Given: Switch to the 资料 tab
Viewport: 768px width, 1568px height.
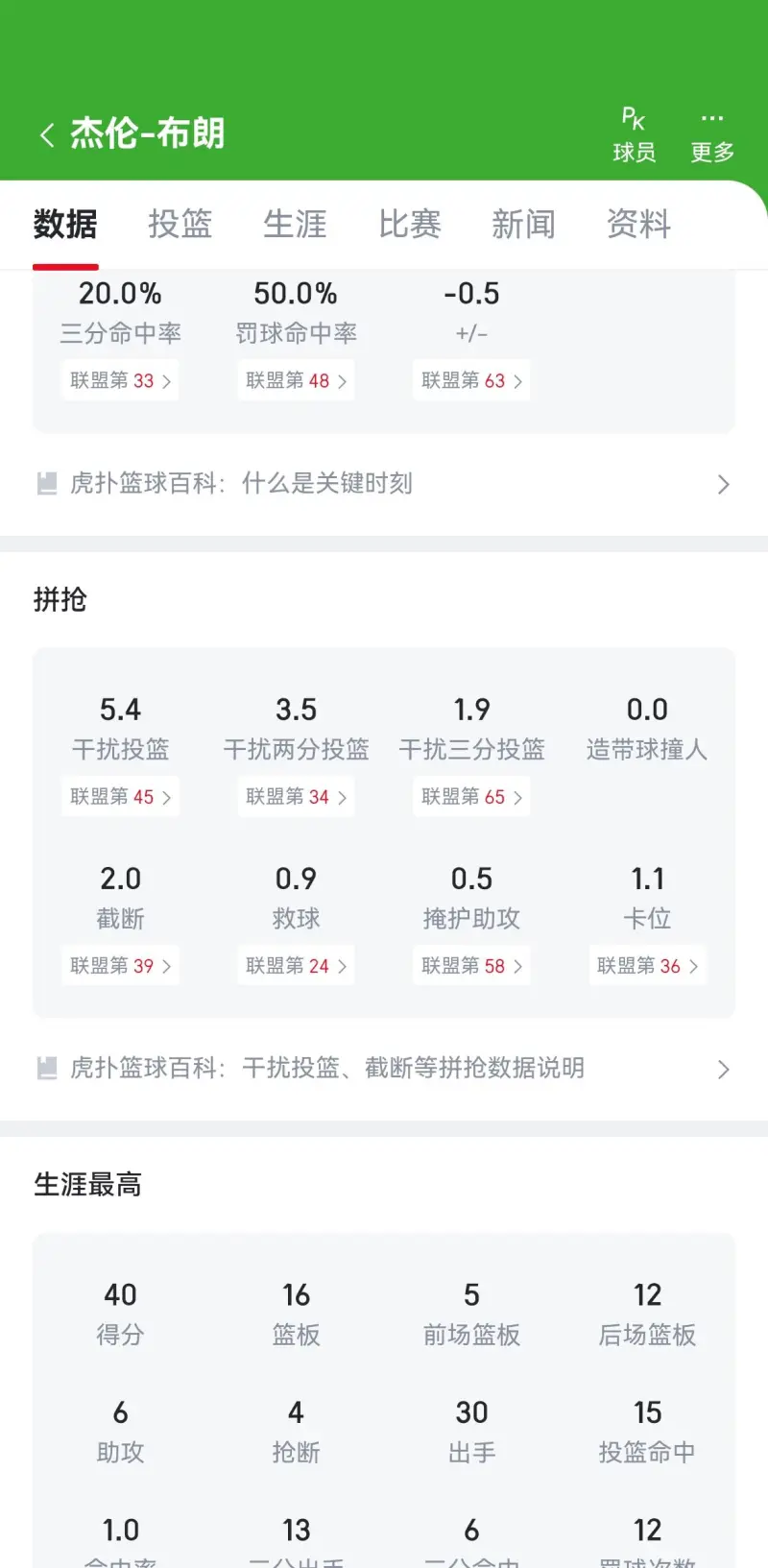Looking at the screenshot, I should (x=638, y=224).
